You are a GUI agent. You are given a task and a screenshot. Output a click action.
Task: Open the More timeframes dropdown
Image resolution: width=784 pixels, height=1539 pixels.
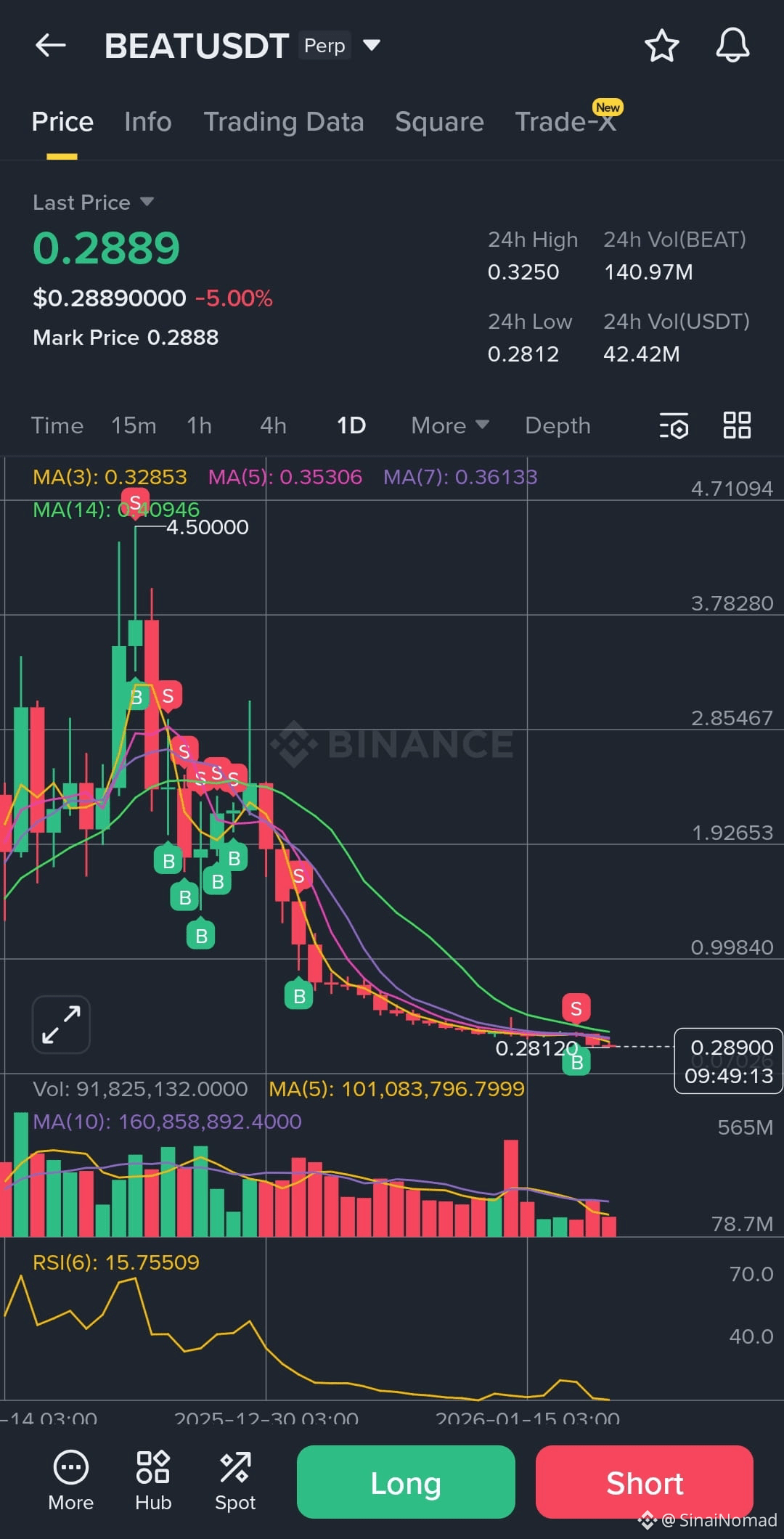pos(449,426)
